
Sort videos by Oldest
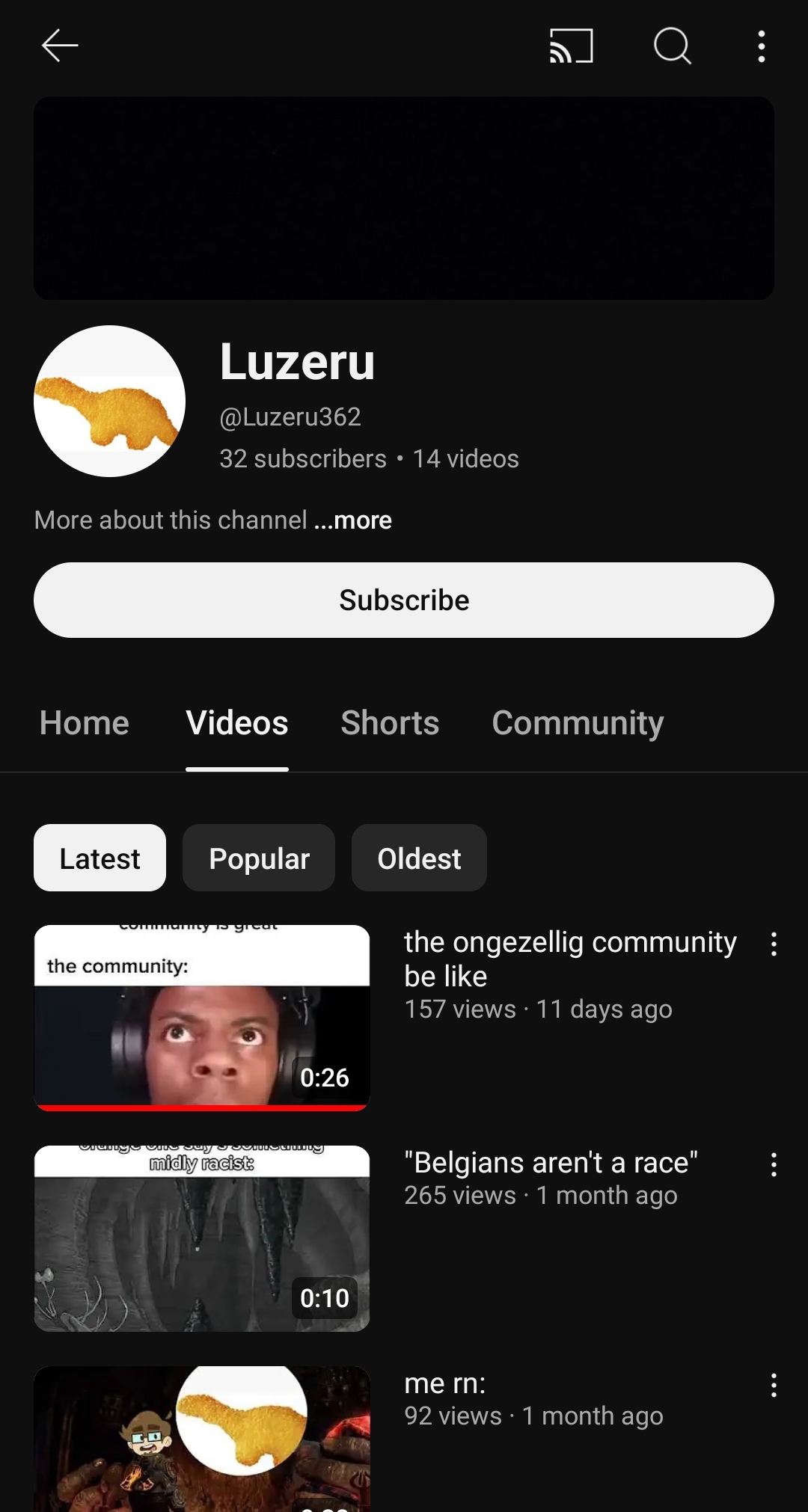point(419,858)
